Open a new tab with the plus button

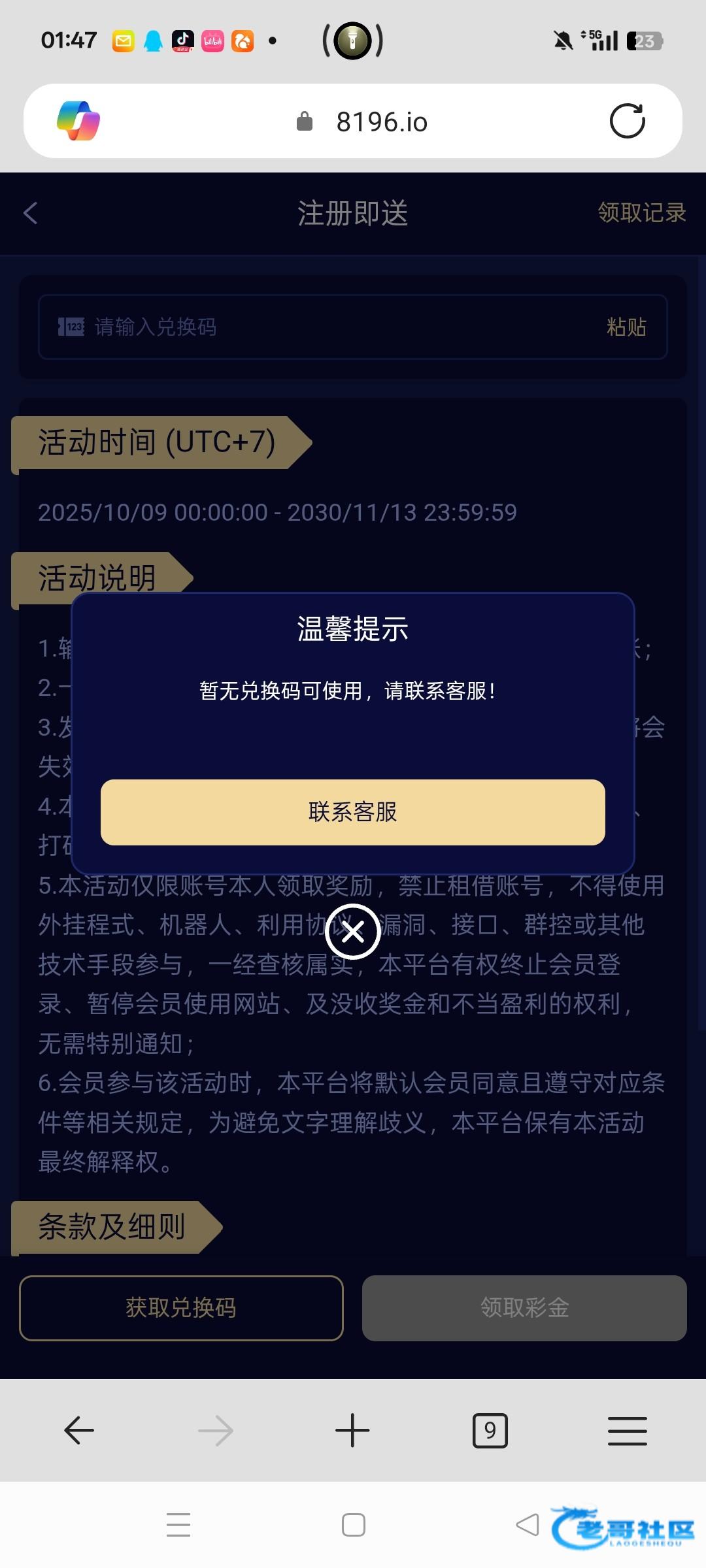(352, 1431)
